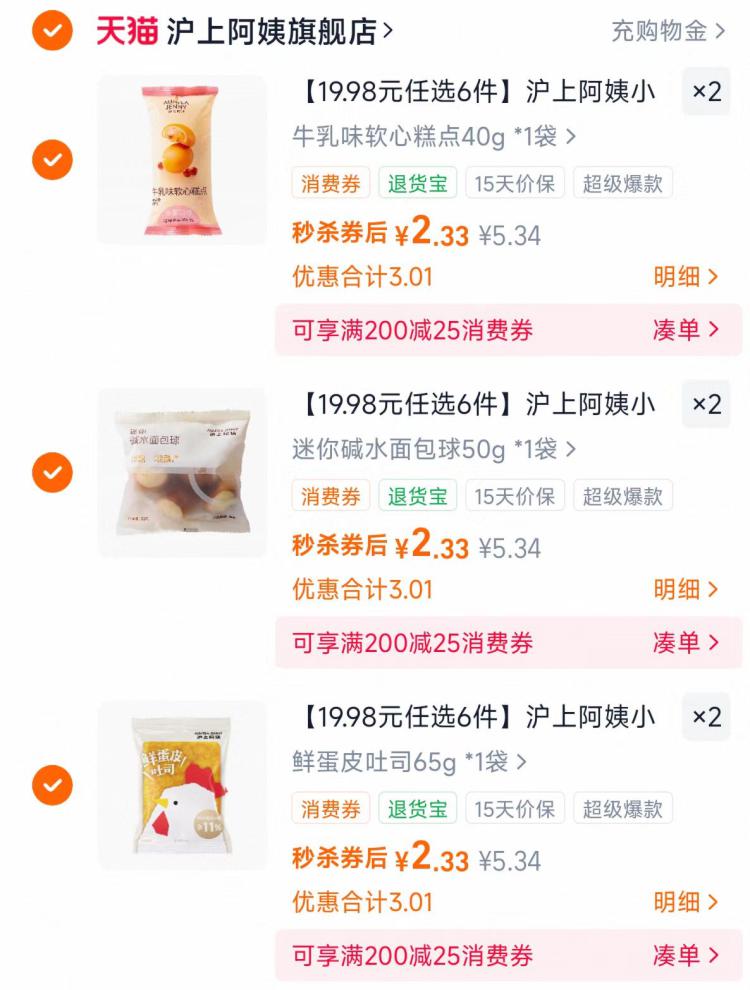Deselect the 迷你碱水面包球 item checkbox
The height and width of the screenshot is (990, 750).
[x=52, y=472]
